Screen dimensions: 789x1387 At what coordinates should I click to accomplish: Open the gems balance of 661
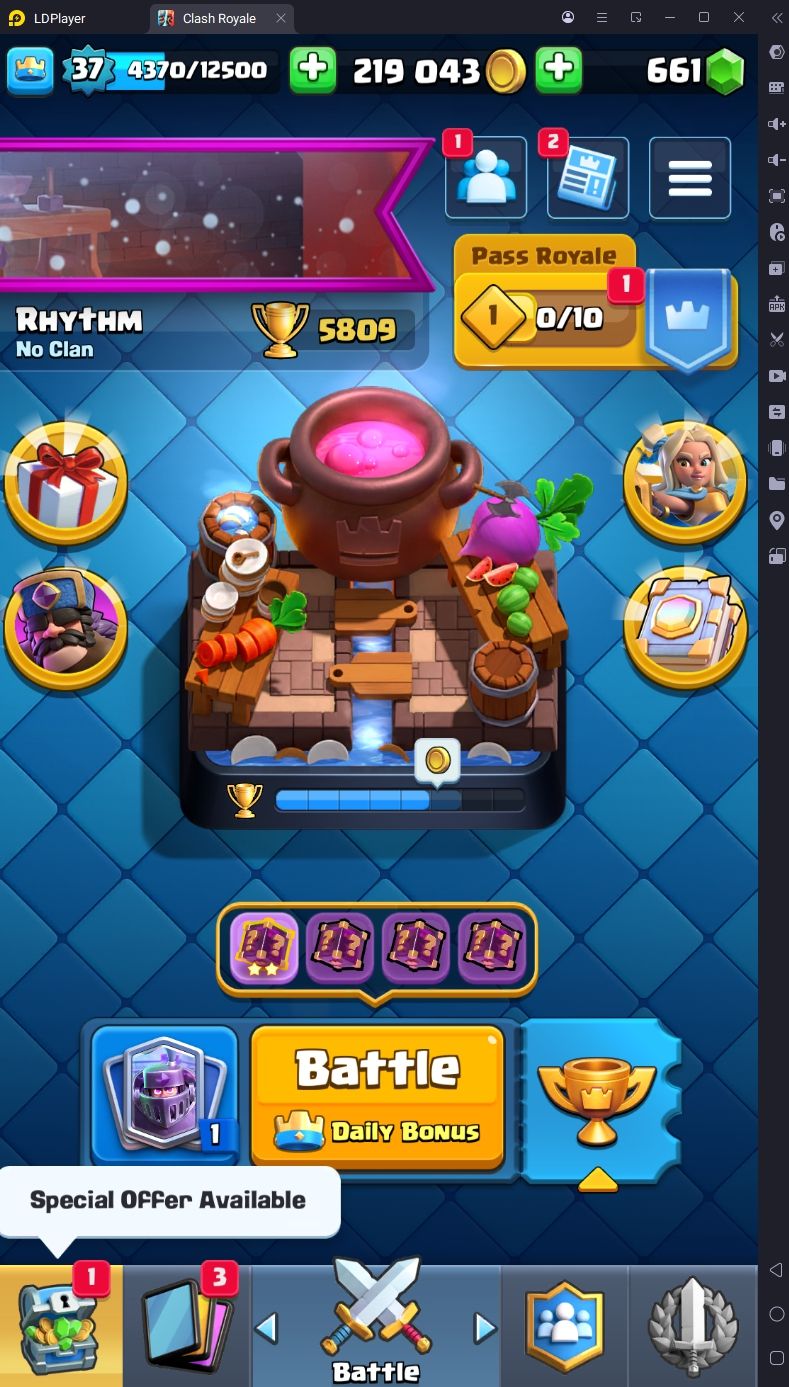coord(695,71)
